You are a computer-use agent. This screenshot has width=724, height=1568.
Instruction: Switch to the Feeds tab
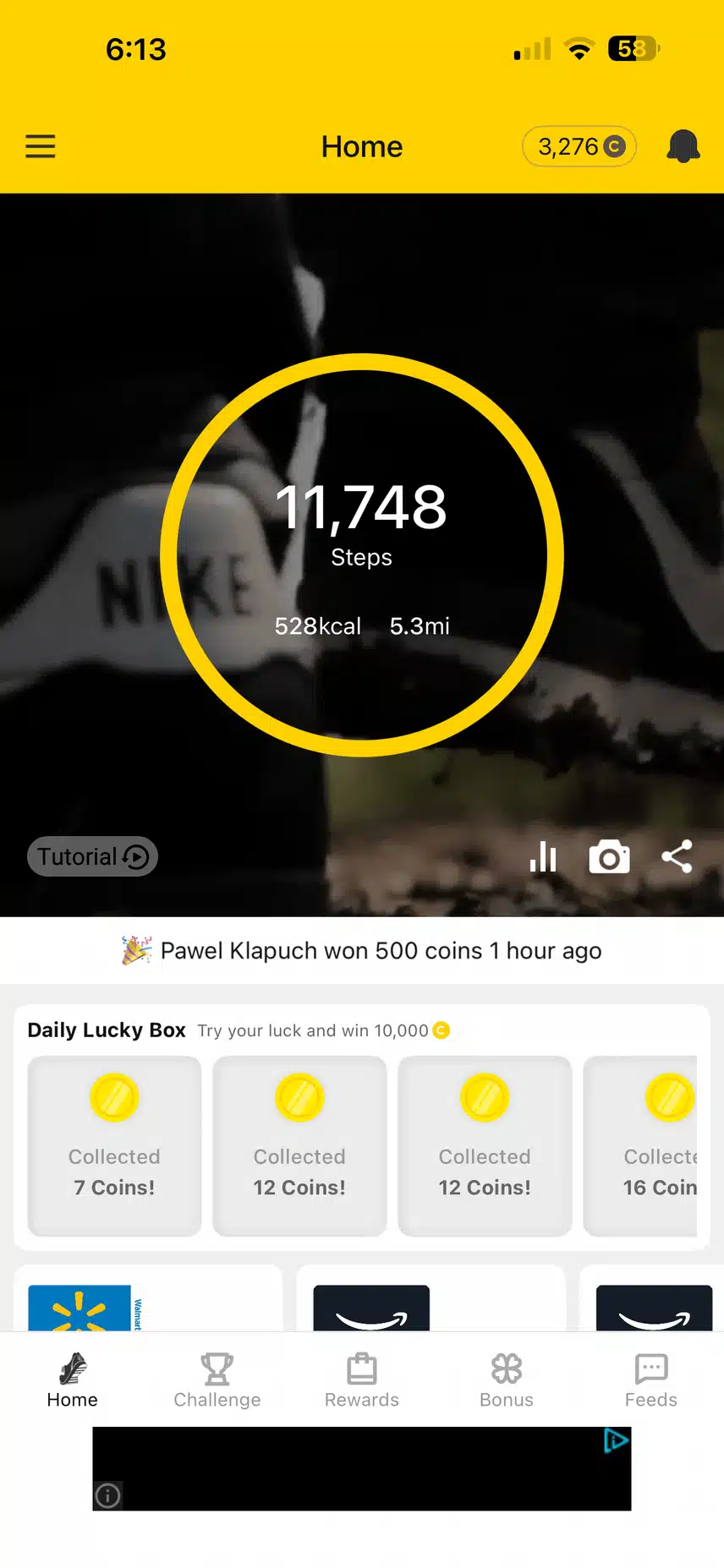tap(650, 1380)
